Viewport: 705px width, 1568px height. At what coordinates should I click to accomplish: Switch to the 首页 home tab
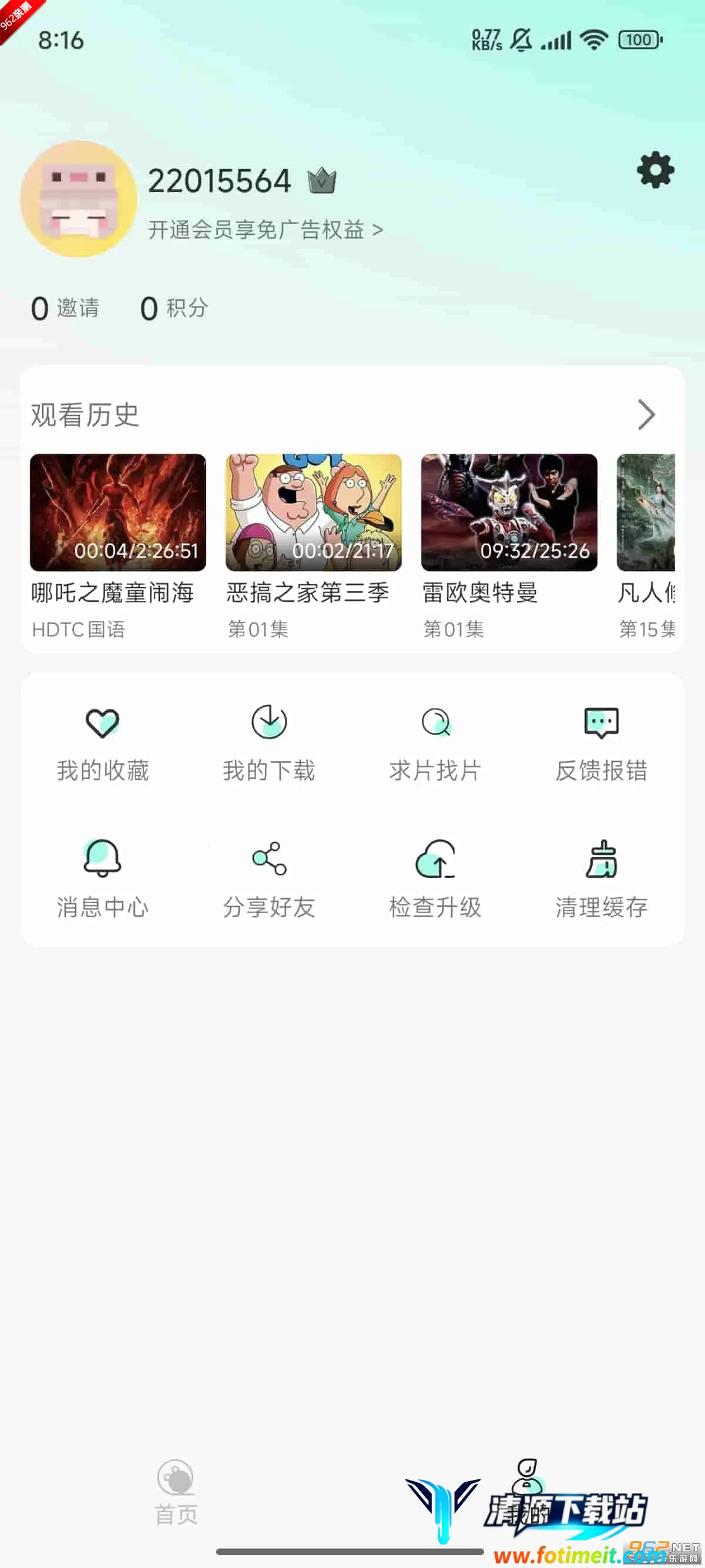pyautogui.click(x=176, y=1492)
